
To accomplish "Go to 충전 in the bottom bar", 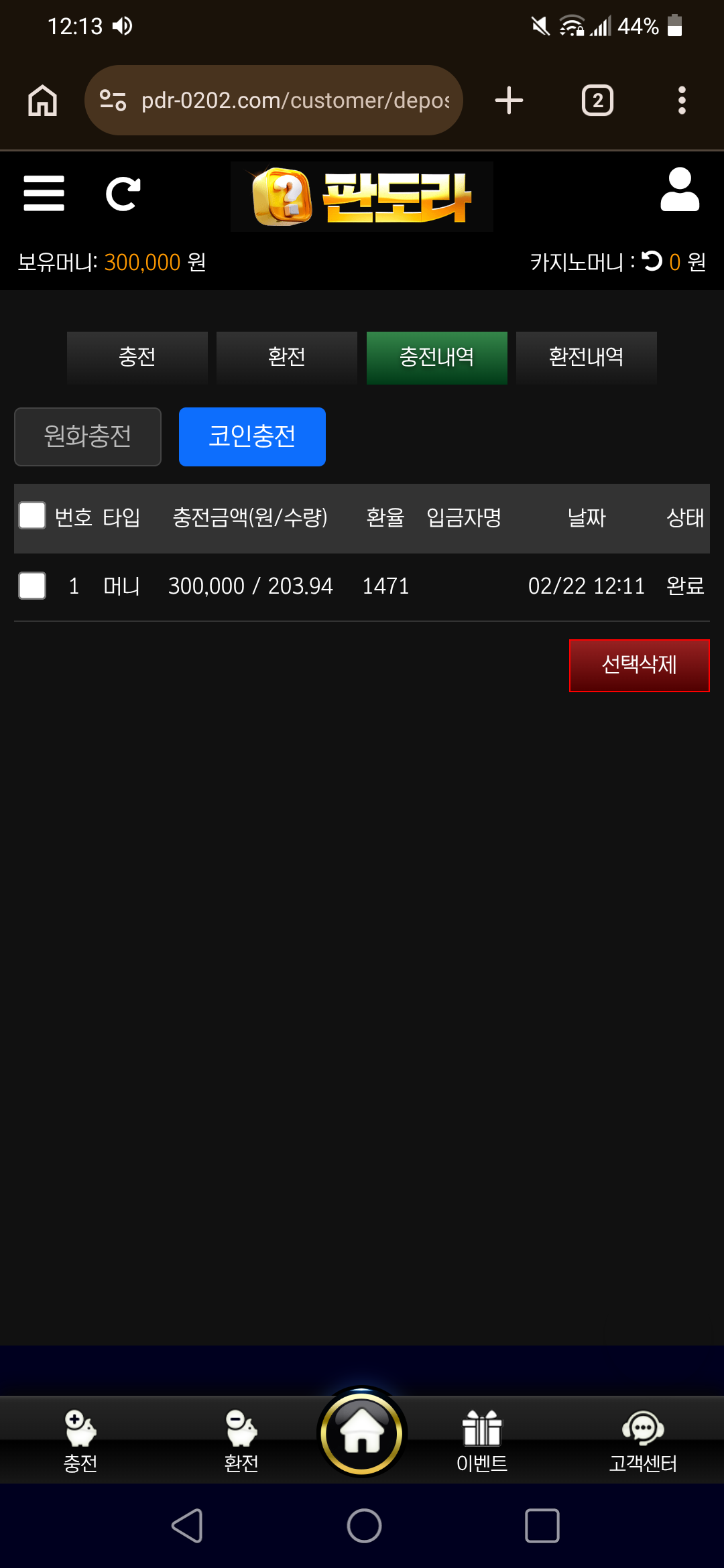I will point(80,1441).
